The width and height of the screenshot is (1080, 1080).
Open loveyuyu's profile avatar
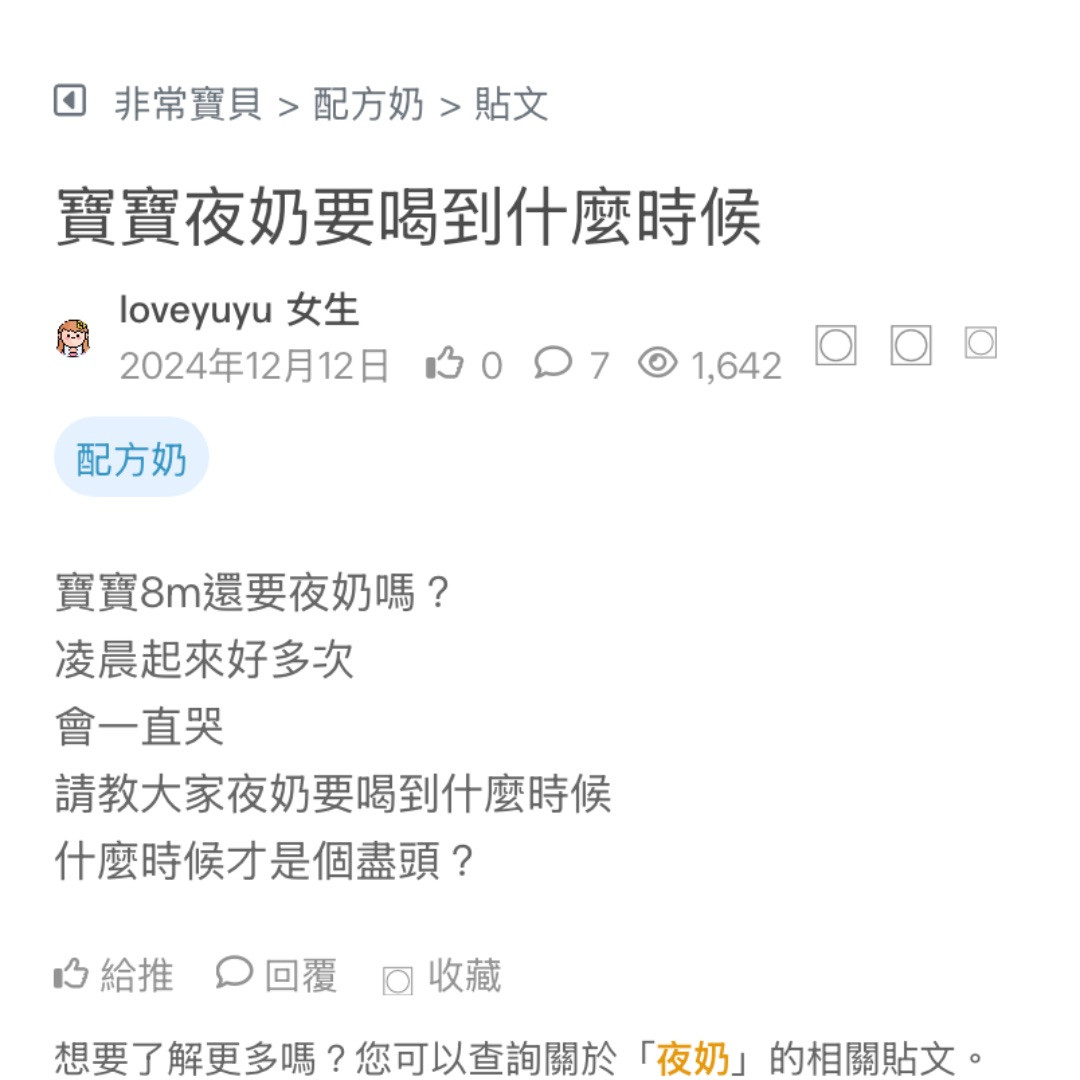click(73, 340)
